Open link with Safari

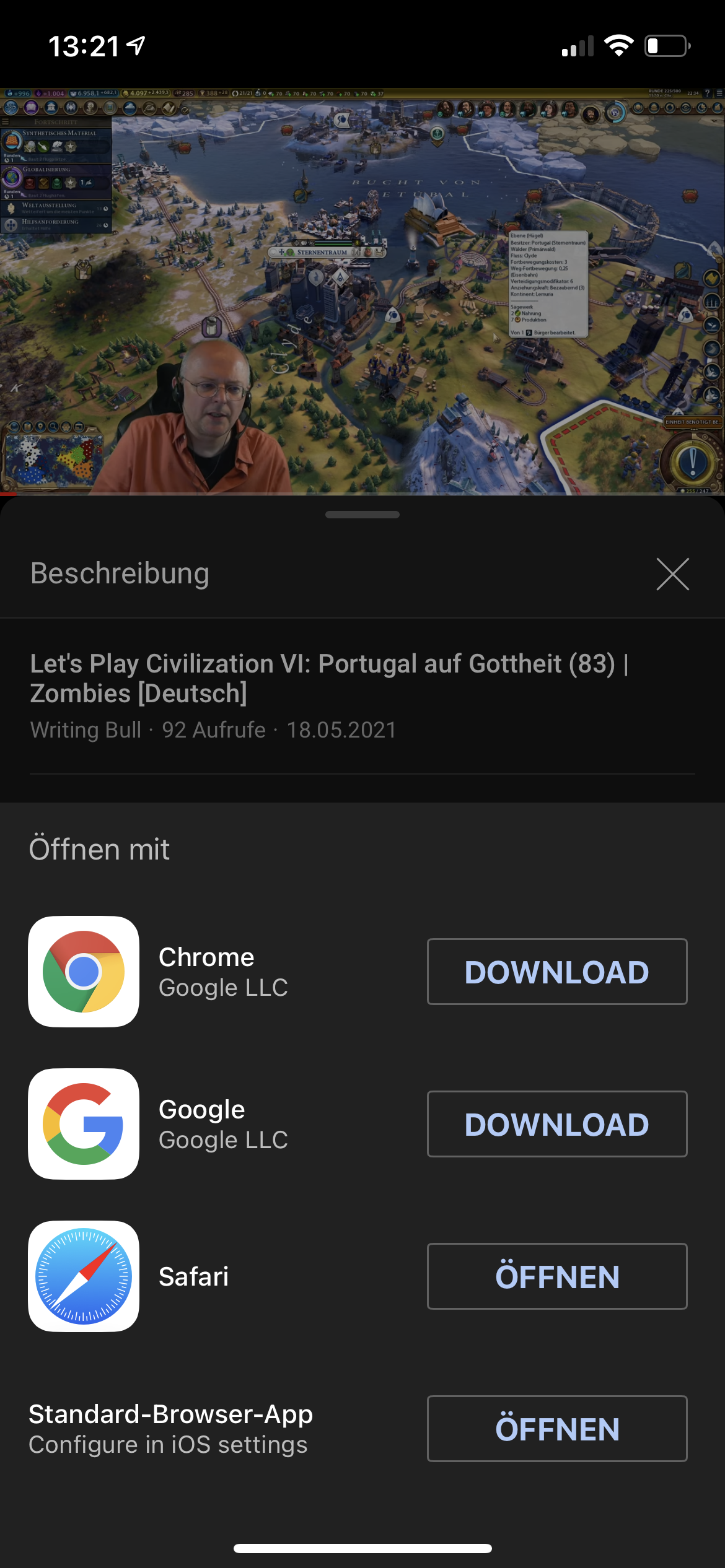(x=556, y=1276)
